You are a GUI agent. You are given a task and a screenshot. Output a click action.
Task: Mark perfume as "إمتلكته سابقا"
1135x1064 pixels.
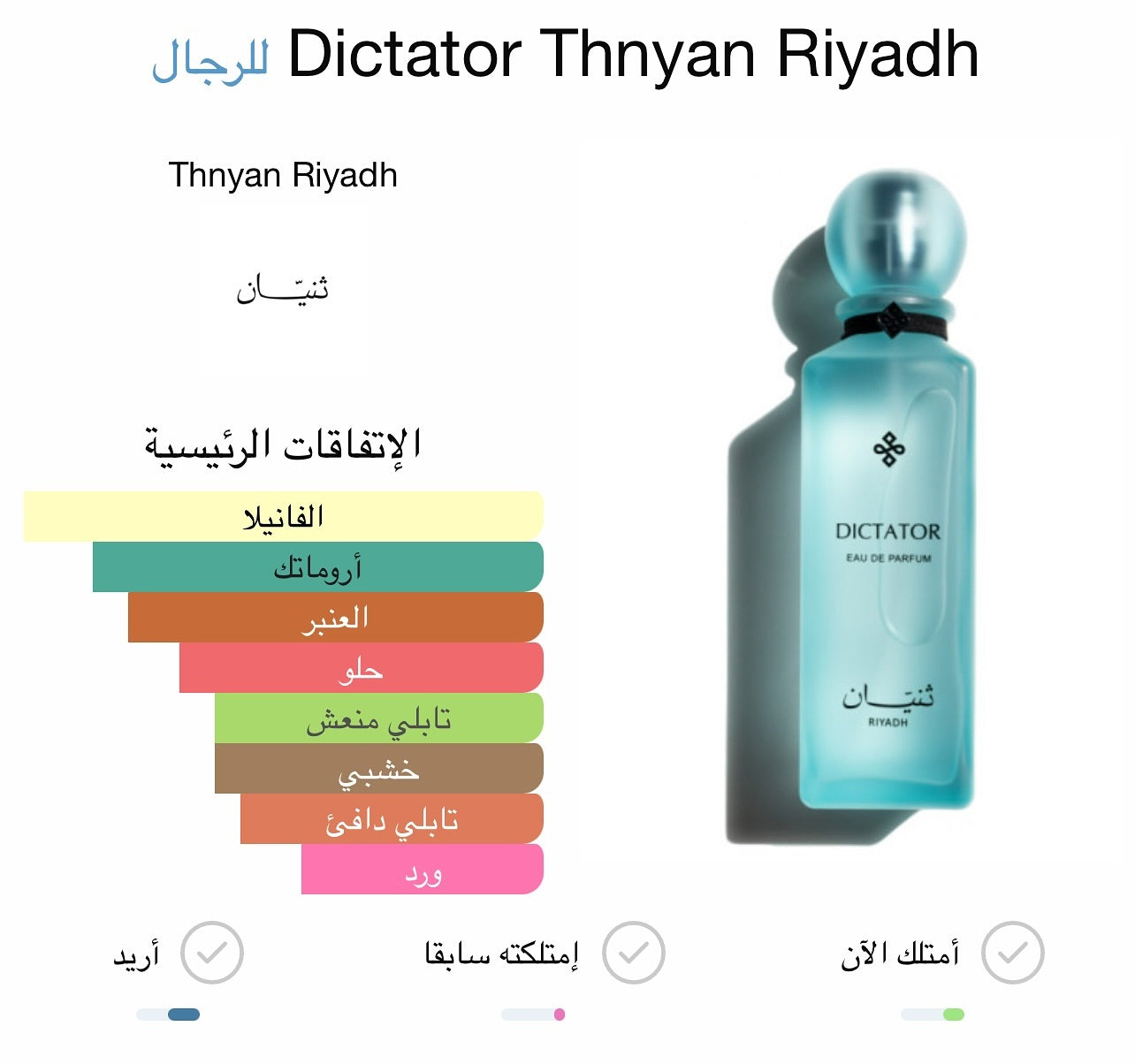(633, 953)
